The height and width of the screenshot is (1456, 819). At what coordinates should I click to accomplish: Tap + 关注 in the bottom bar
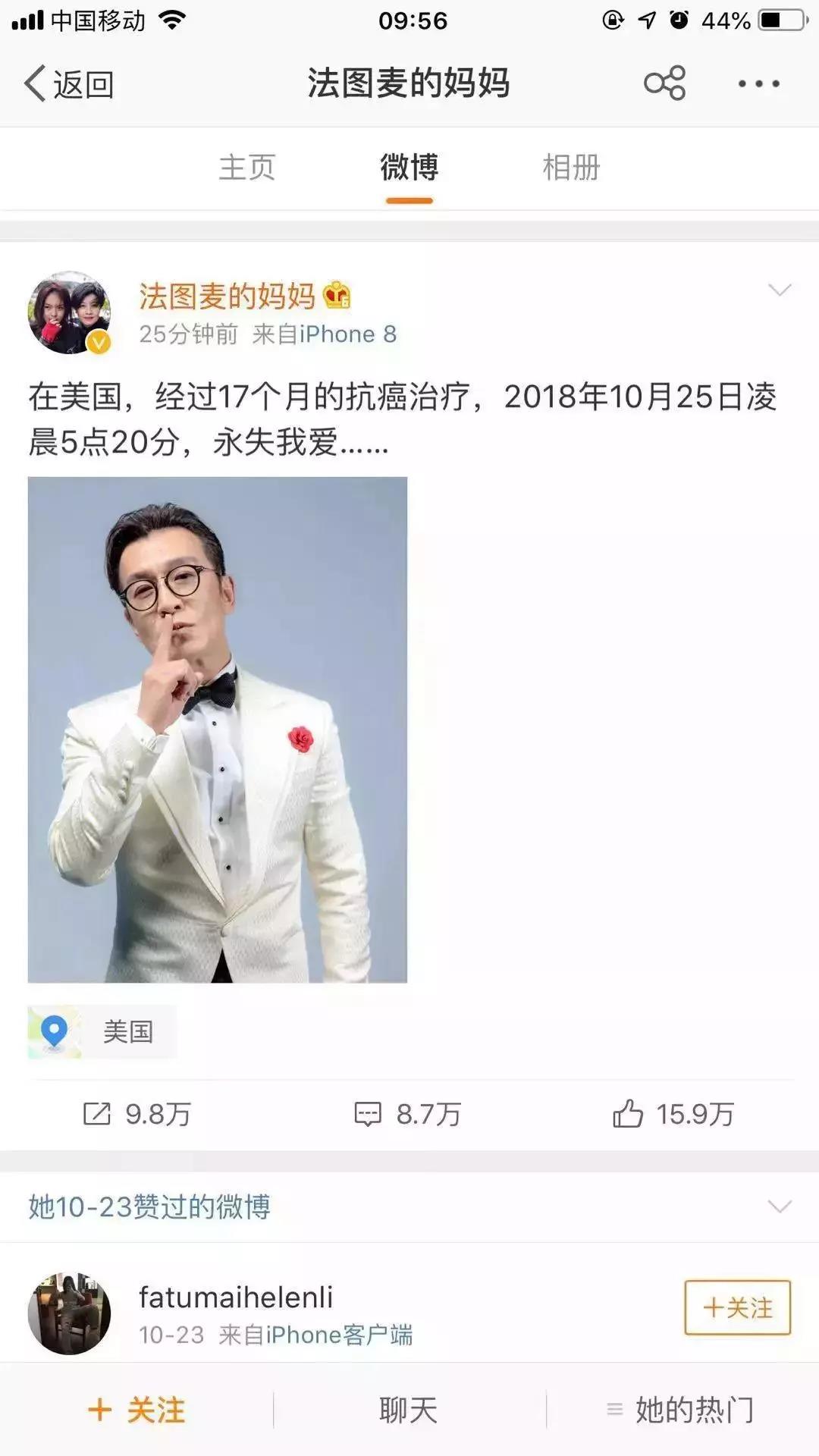137,1410
